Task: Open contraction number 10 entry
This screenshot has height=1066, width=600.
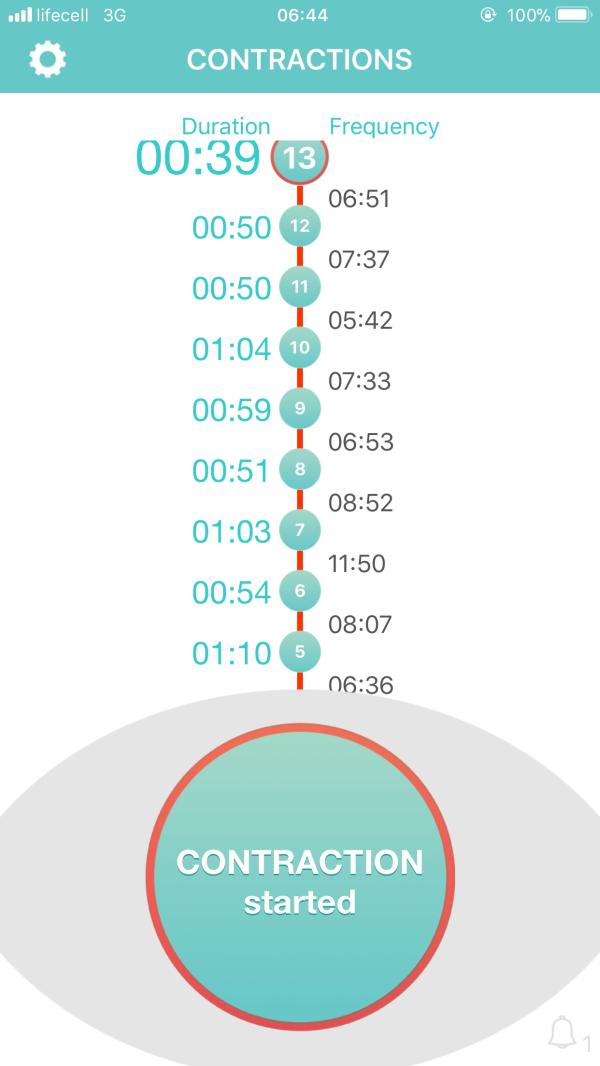Action: pos(300,348)
